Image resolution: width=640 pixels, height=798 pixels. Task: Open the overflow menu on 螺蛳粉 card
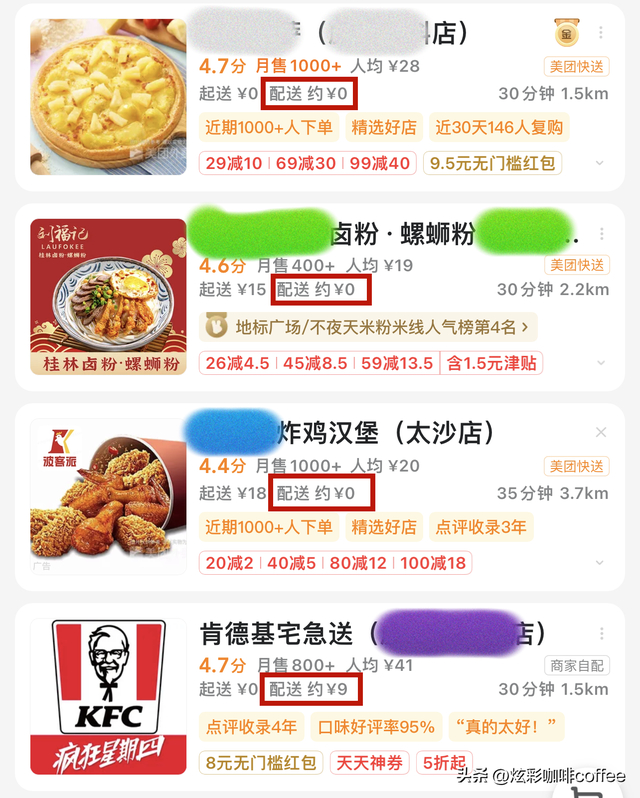tap(601, 234)
